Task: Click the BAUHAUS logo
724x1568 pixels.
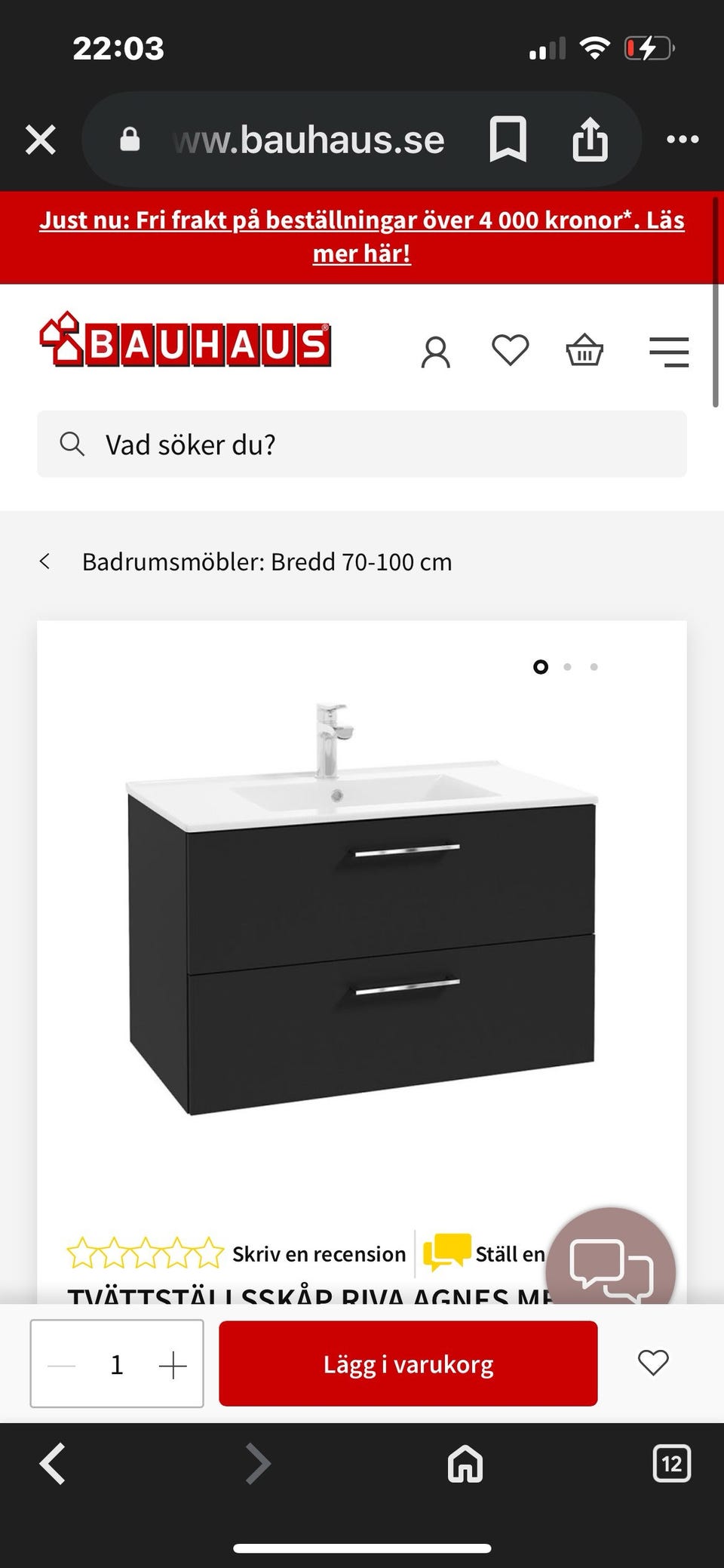Action: [183, 343]
